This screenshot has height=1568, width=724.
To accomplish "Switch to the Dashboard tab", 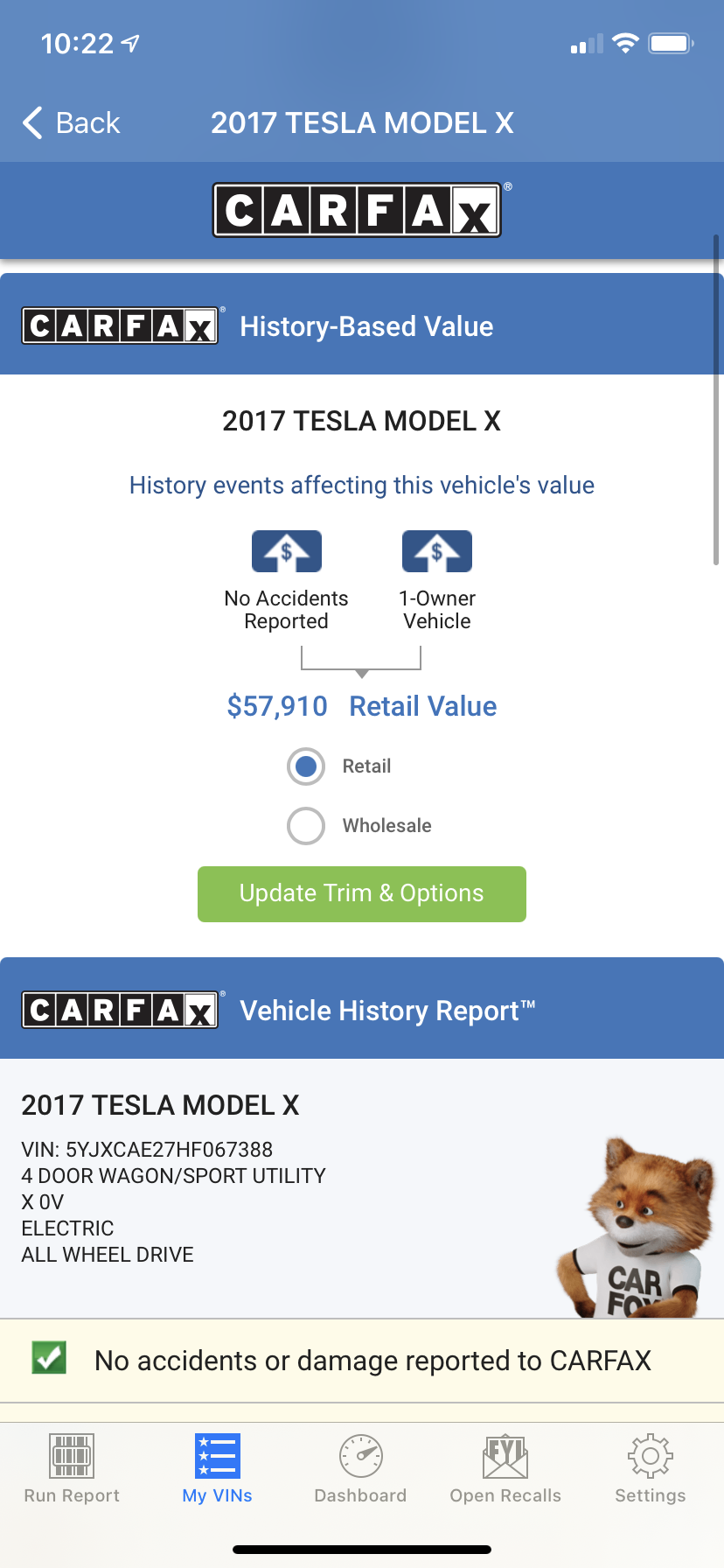I will [x=360, y=1469].
